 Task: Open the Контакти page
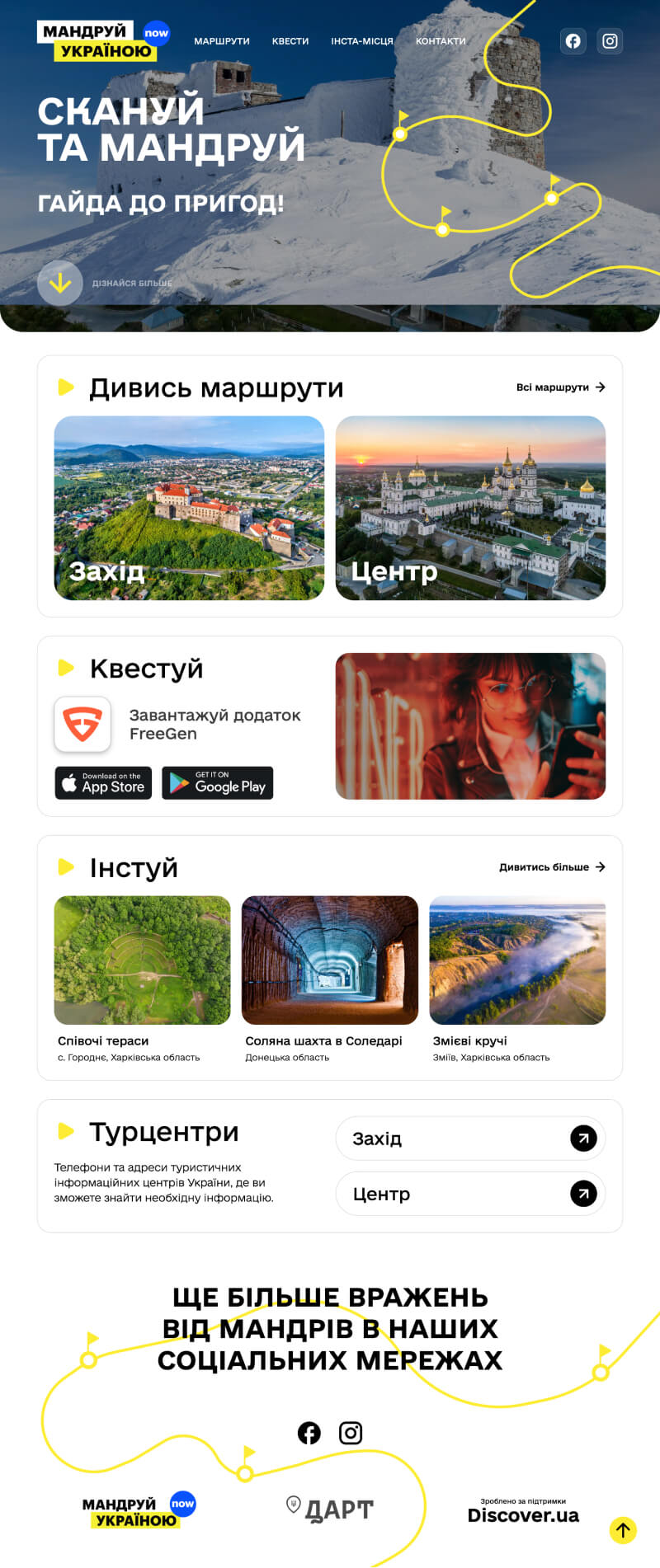[x=441, y=41]
